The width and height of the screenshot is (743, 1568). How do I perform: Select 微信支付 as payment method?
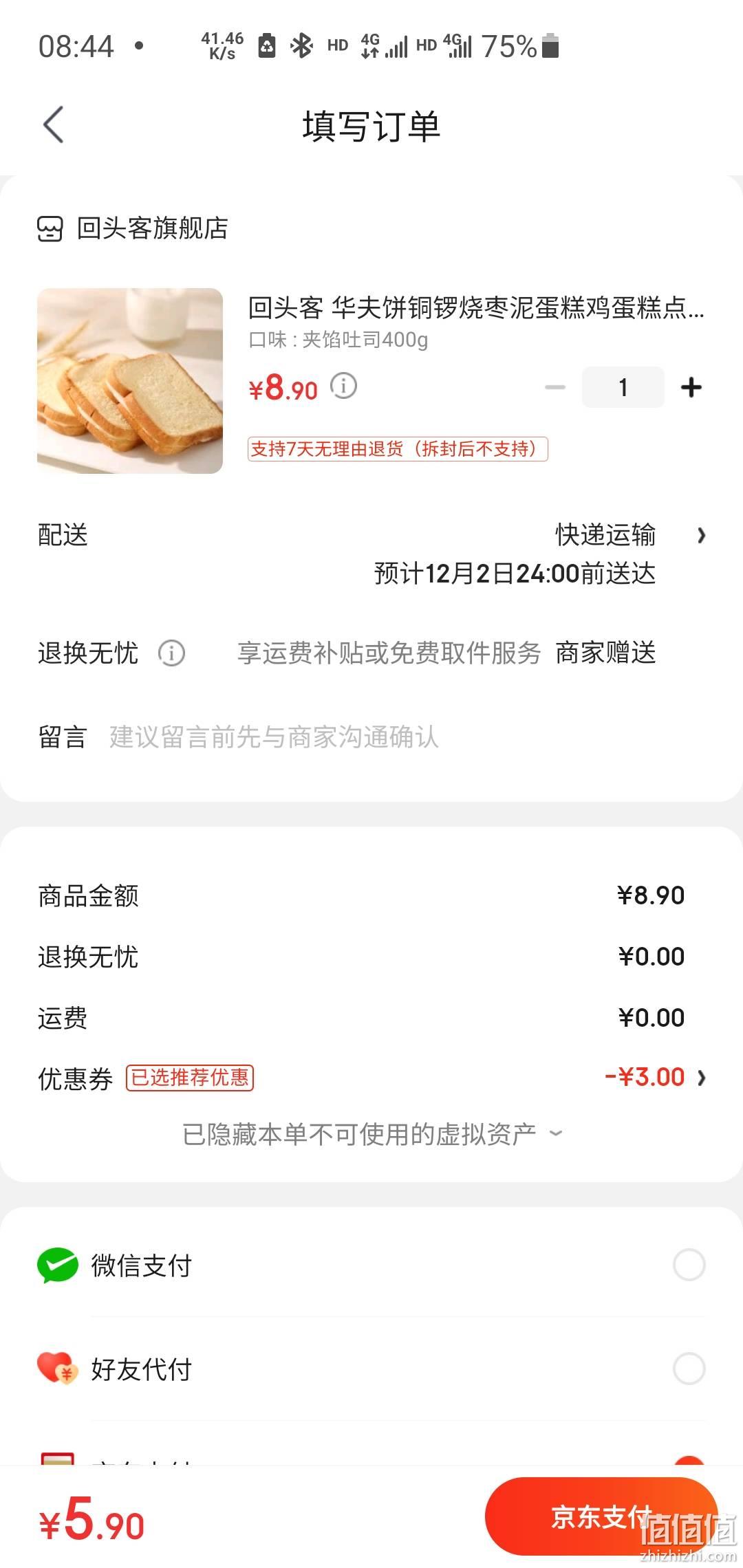point(371,1265)
